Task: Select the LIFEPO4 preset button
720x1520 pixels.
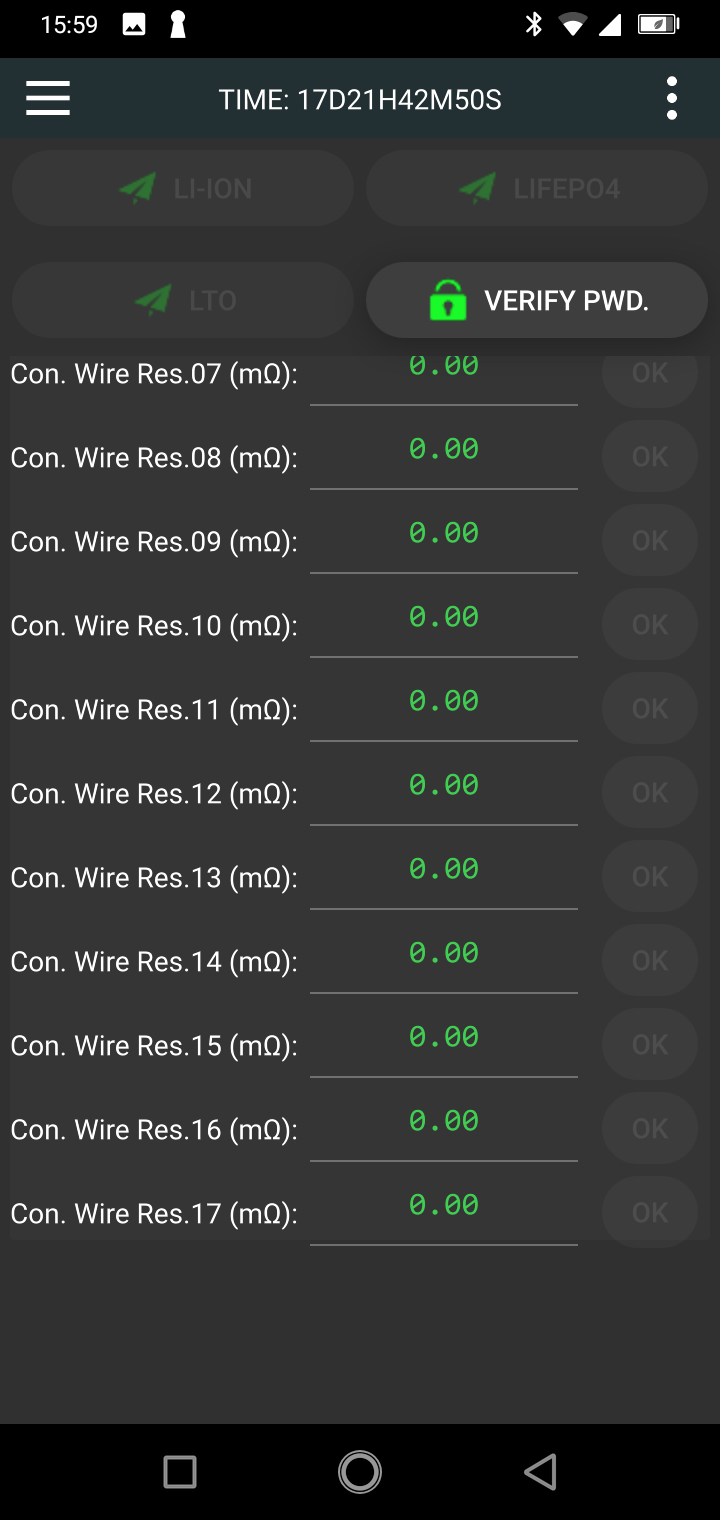Action: (x=537, y=188)
